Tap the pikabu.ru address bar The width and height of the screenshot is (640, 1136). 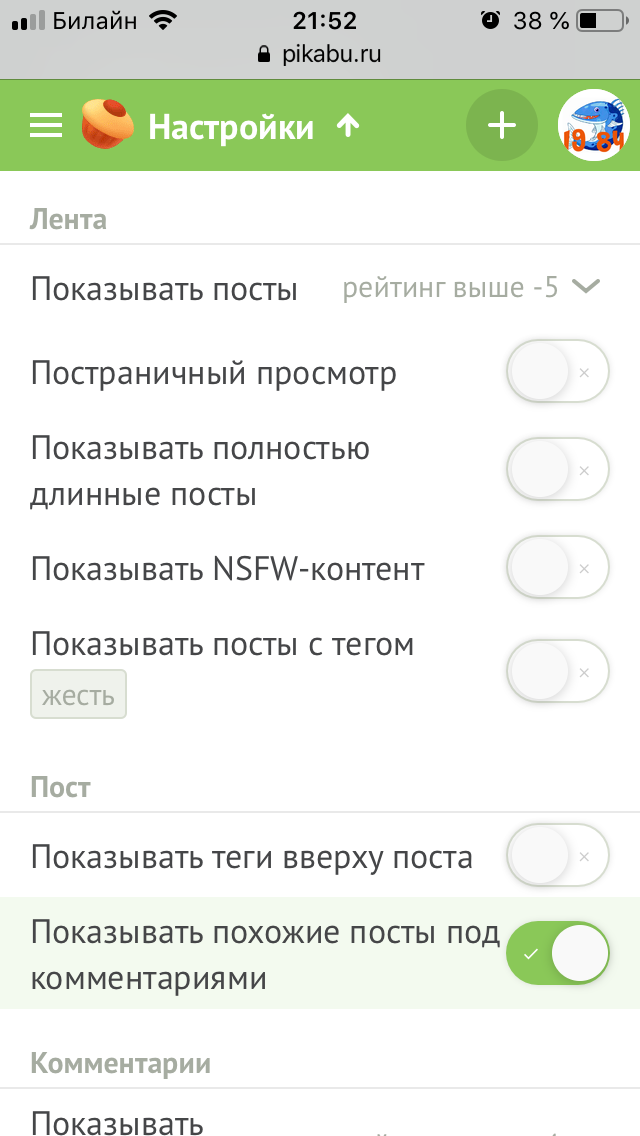click(x=320, y=54)
